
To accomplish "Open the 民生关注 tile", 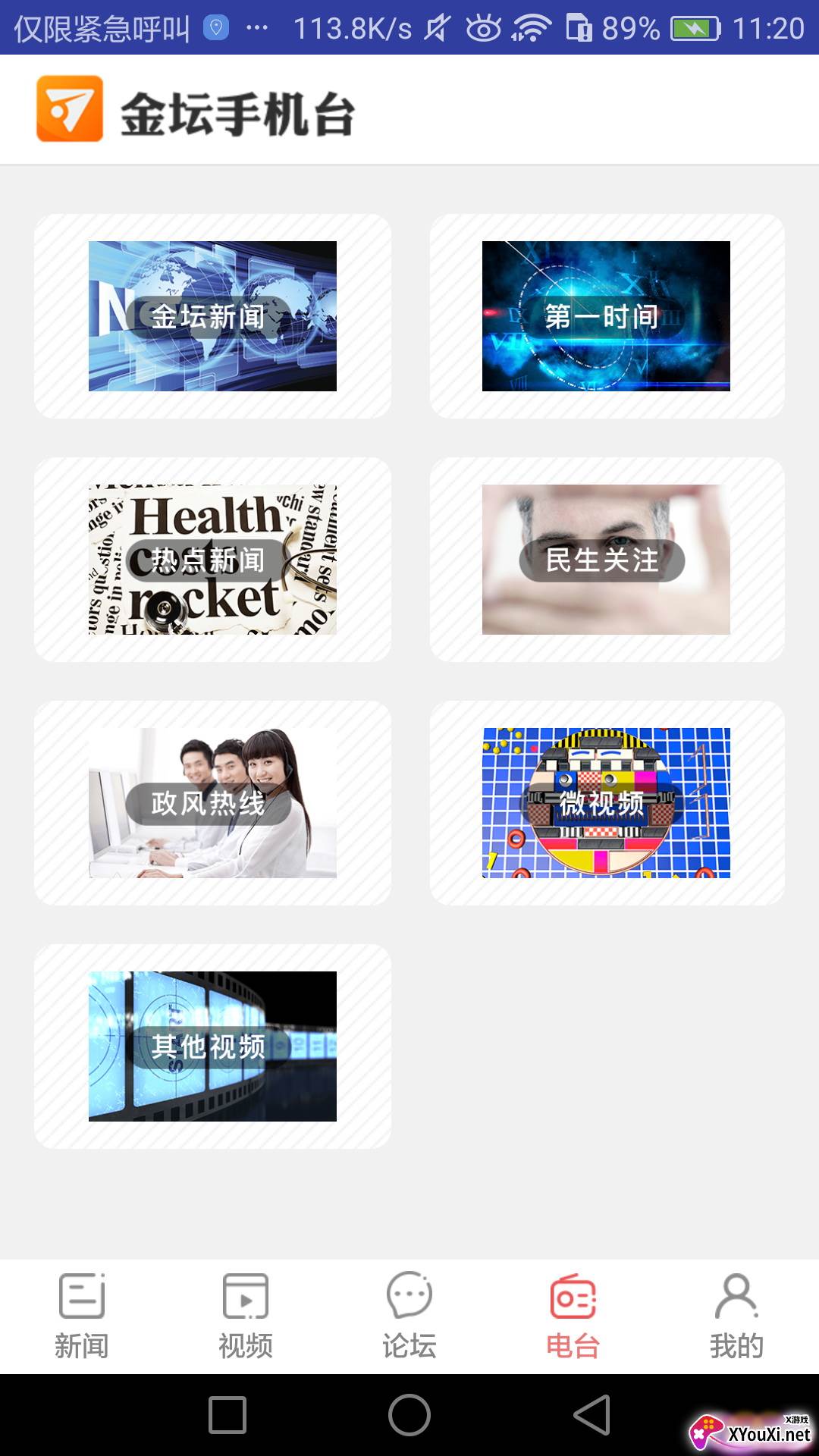I will (x=606, y=560).
